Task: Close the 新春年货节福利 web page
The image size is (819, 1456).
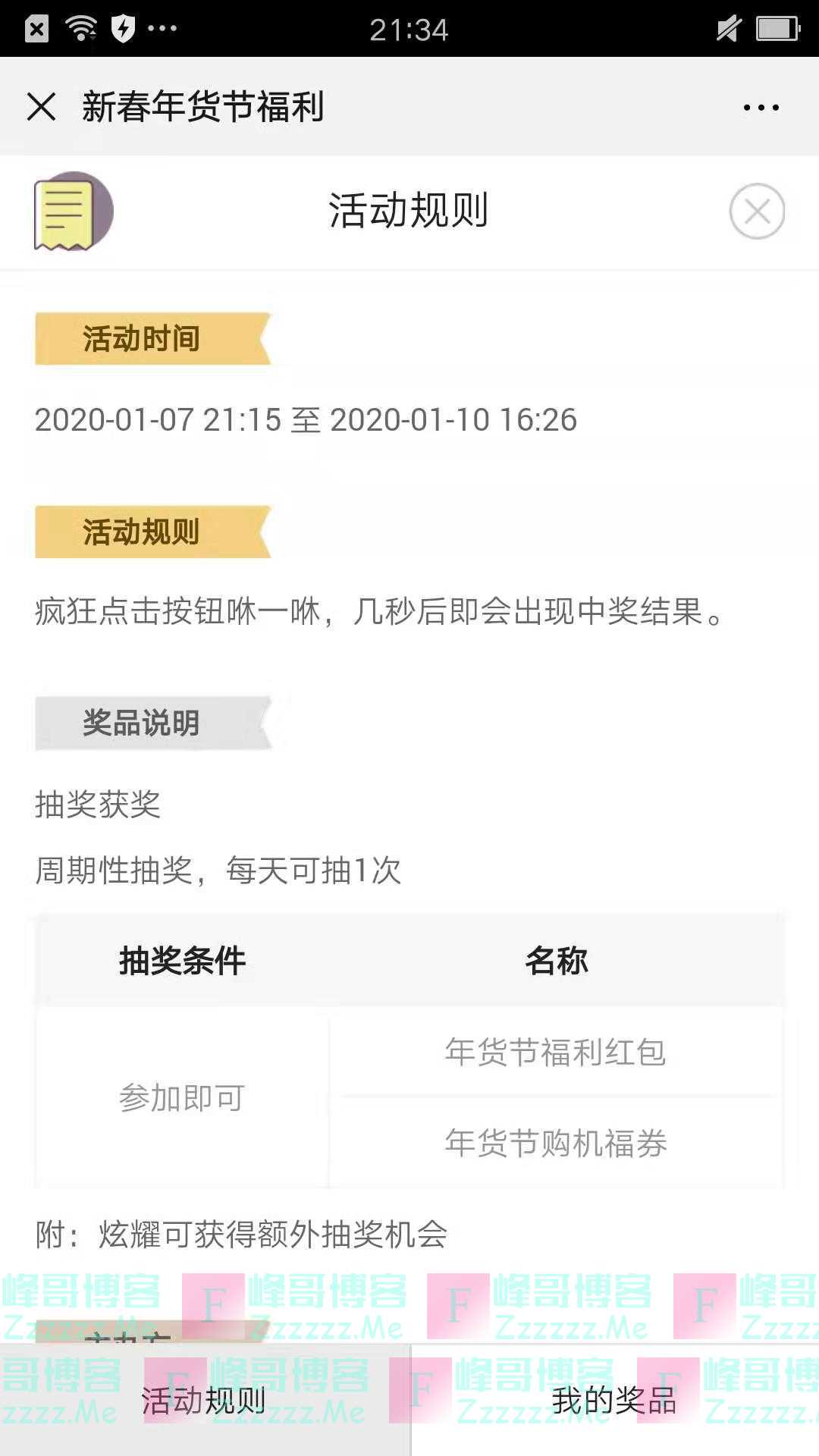Action: pyautogui.click(x=42, y=107)
